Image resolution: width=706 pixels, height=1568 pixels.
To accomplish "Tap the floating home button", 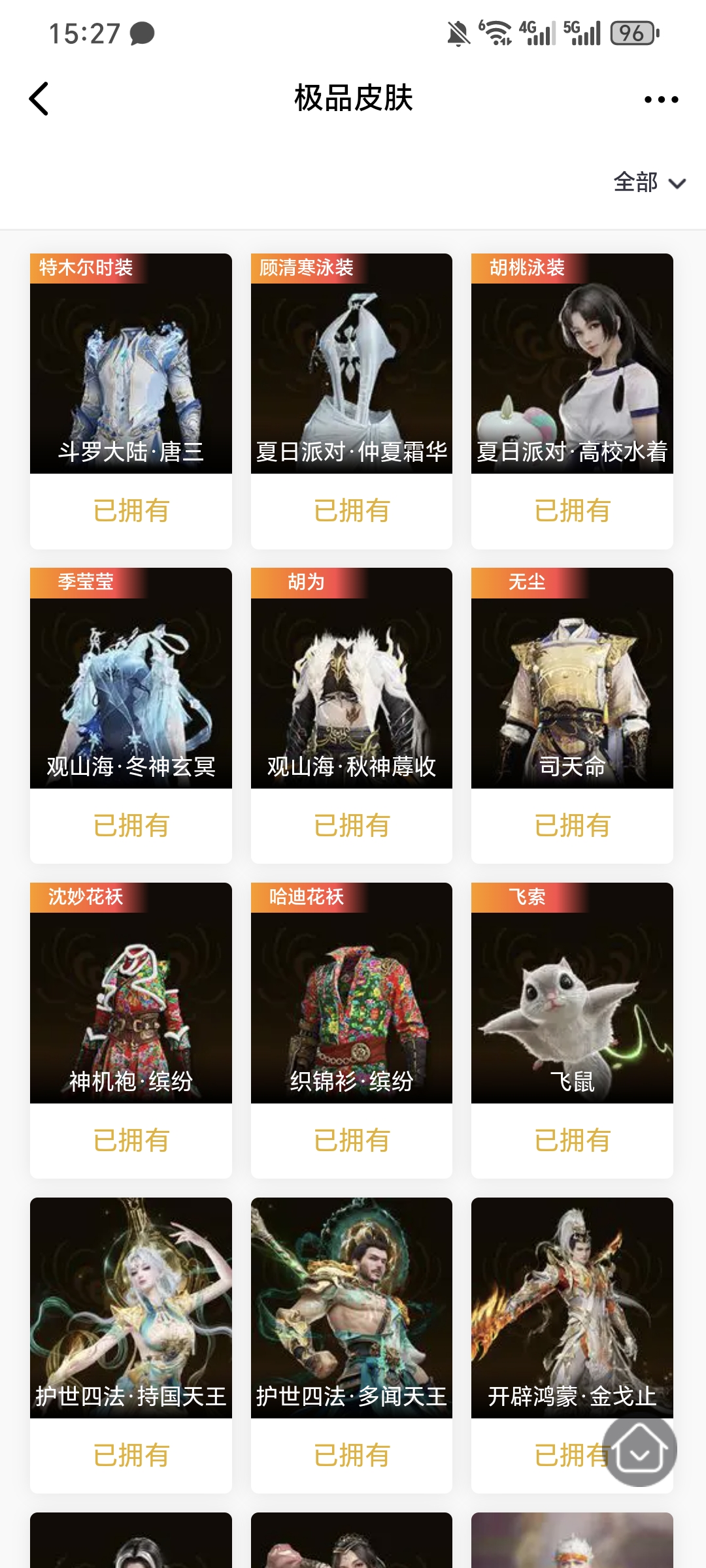I will pos(639,1450).
